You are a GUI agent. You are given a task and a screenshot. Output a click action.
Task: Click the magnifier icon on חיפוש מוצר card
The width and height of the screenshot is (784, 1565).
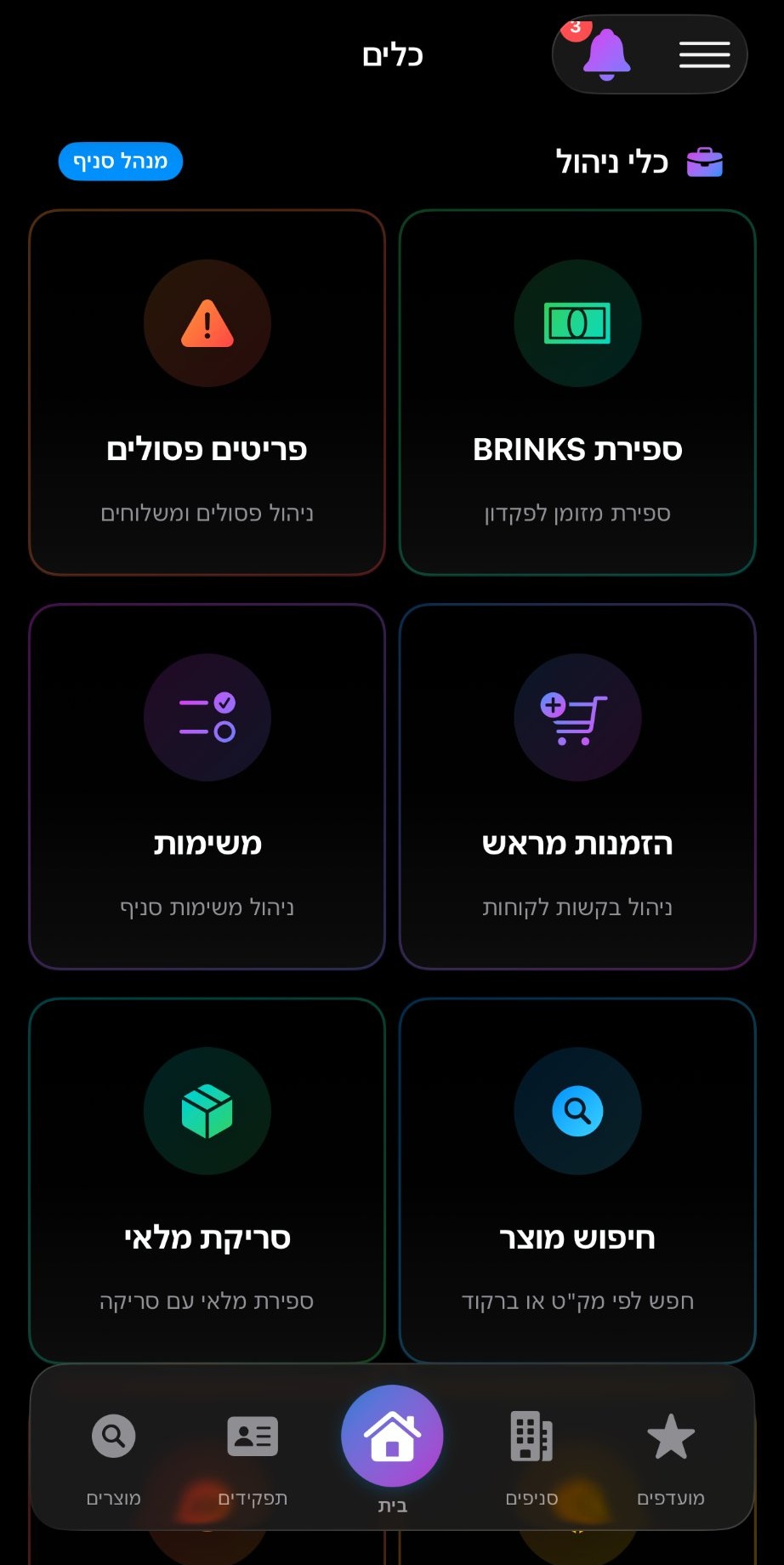[x=577, y=1112]
